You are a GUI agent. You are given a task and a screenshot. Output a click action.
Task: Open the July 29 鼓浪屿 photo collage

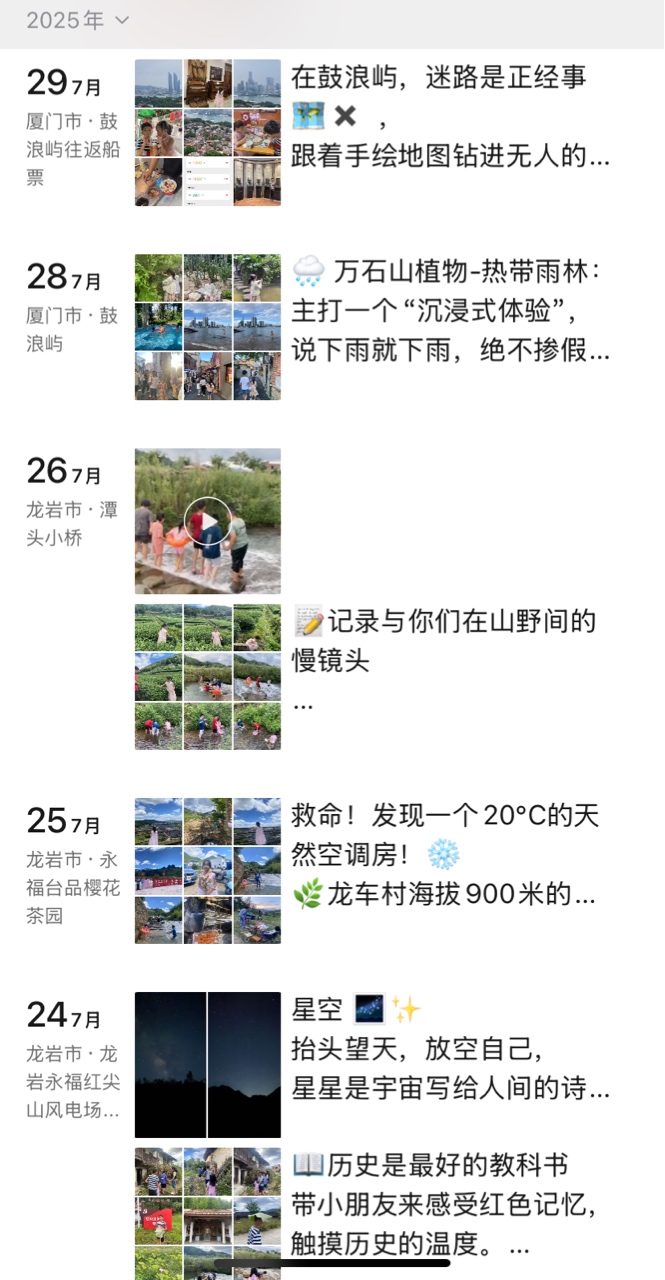[x=208, y=132]
